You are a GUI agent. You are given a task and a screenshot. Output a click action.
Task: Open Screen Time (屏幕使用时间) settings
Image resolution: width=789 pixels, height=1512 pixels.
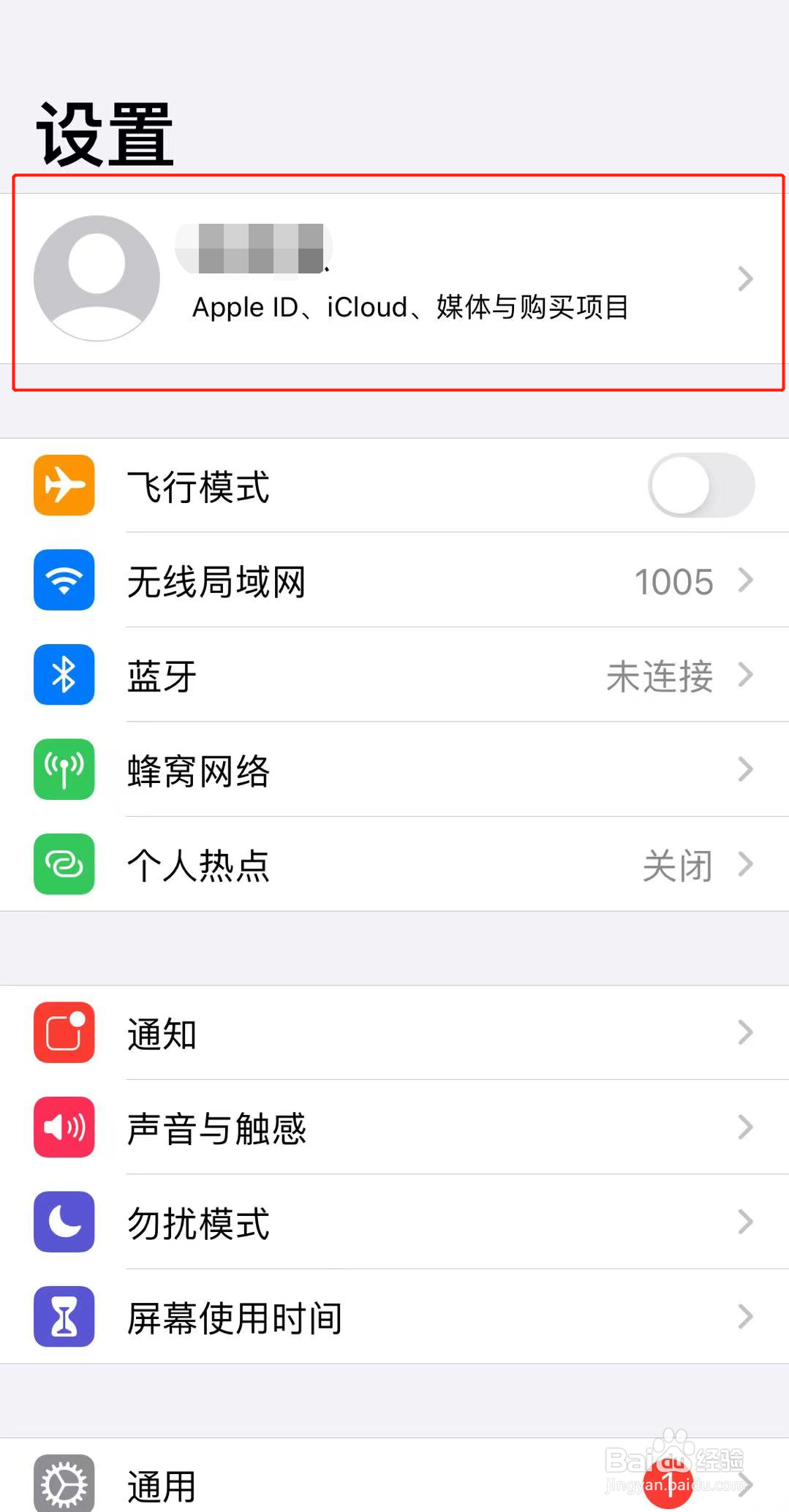tap(395, 1317)
